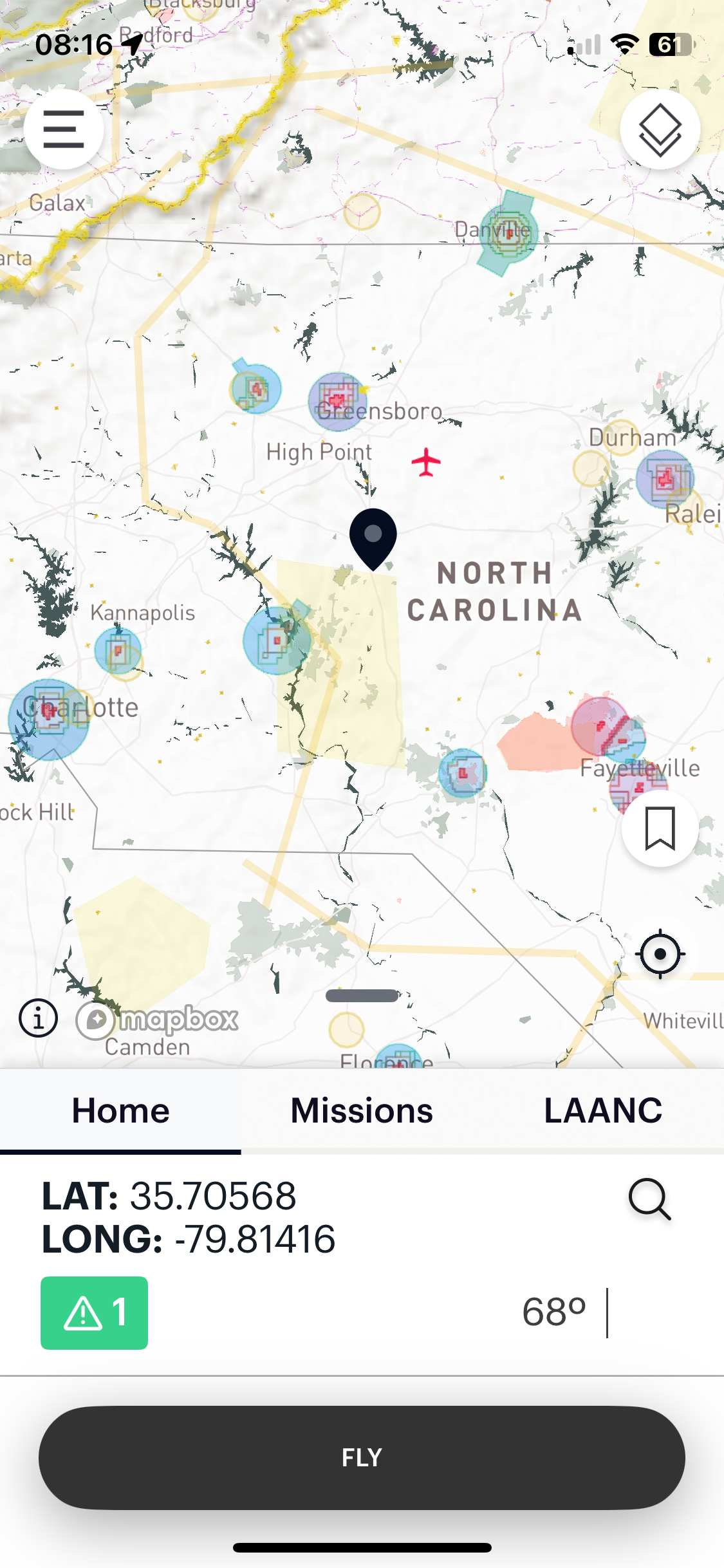
Task: Tap the FLY button
Action: pos(362,1457)
